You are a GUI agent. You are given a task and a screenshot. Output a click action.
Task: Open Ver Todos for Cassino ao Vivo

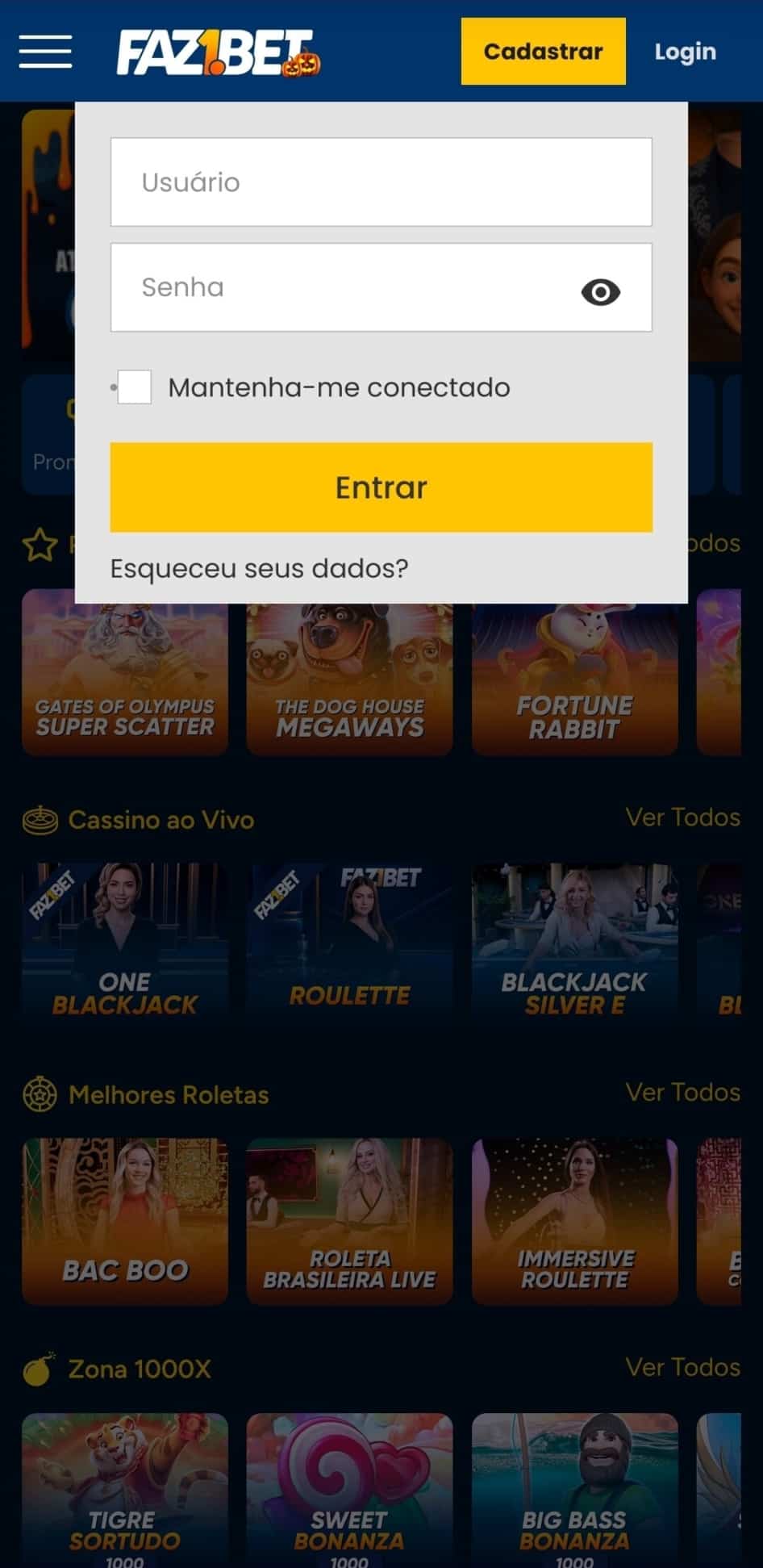pos(682,817)
